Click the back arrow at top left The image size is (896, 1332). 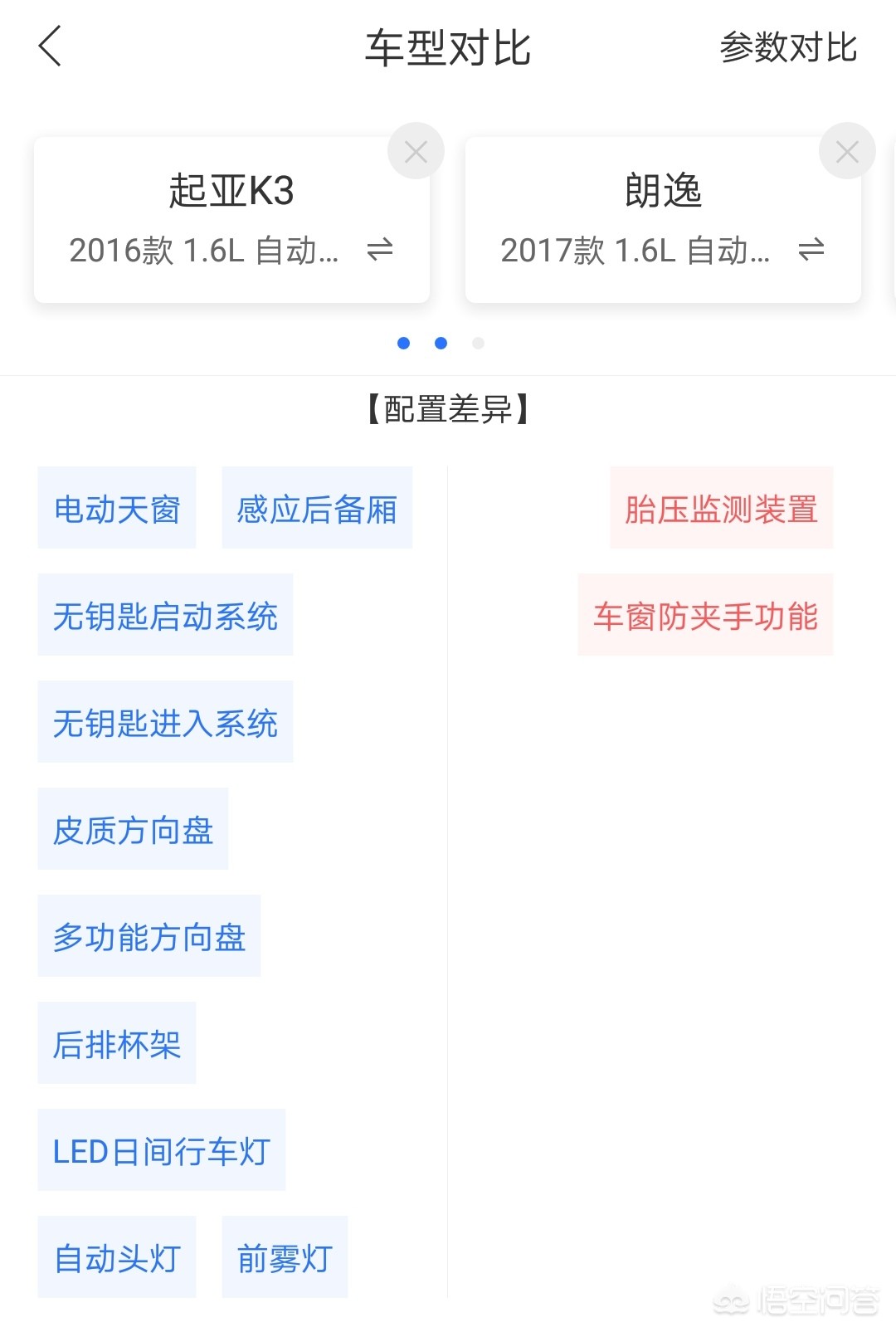51,47
